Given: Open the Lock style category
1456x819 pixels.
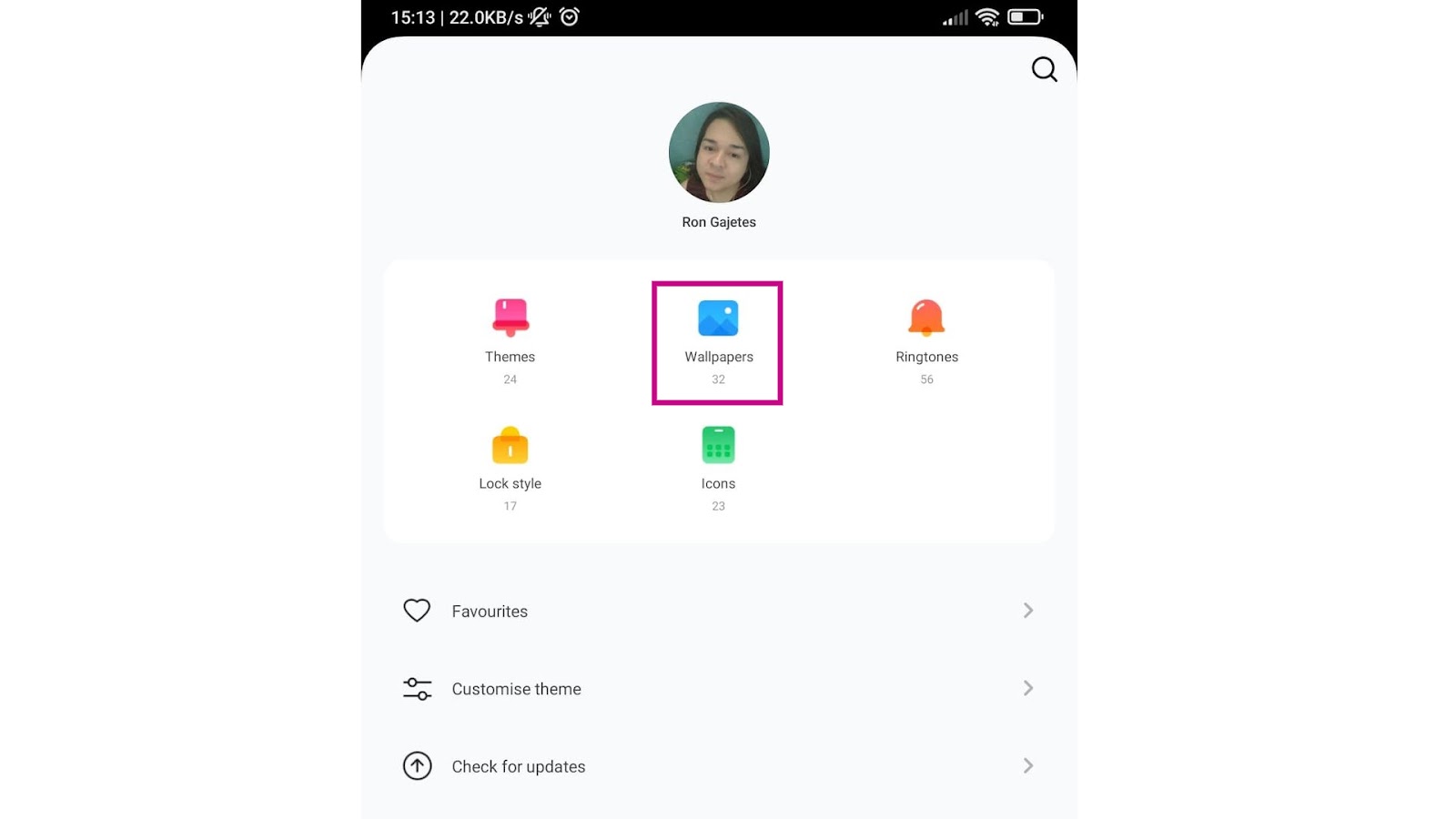Looking at the screenshot, I should [x=510, y=468].
